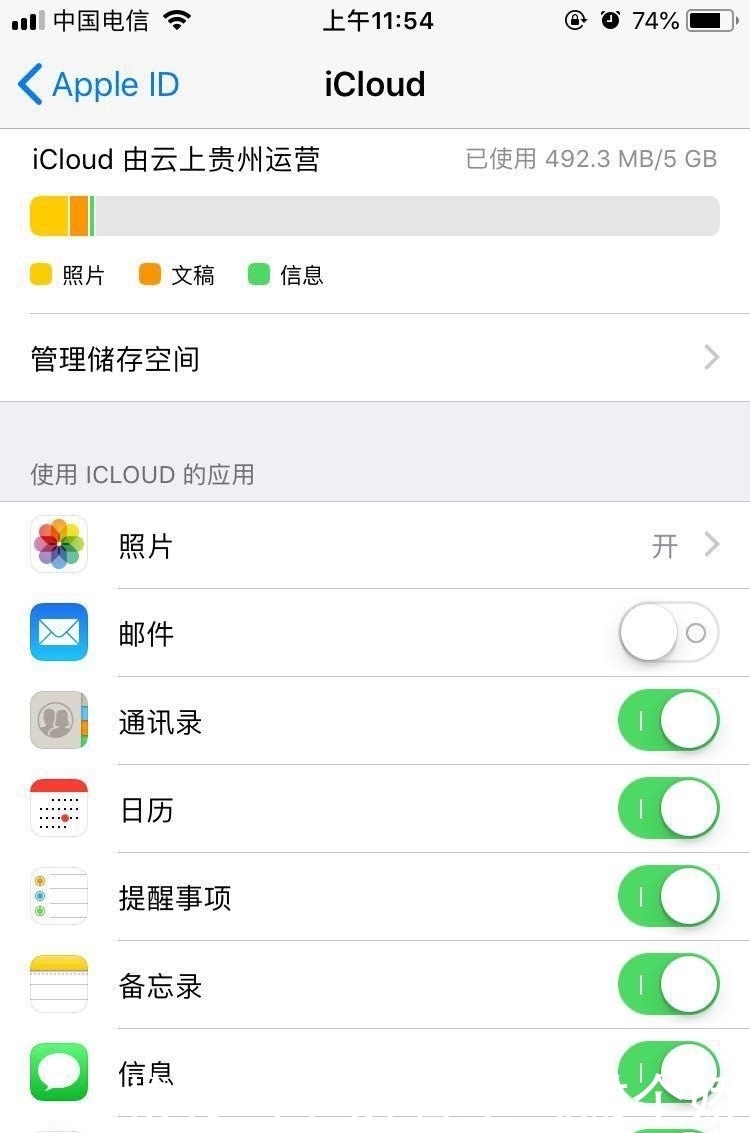Click the Messages app icon
Viewport: 750px width, 1133px height.
click(x=58, y=1071)
